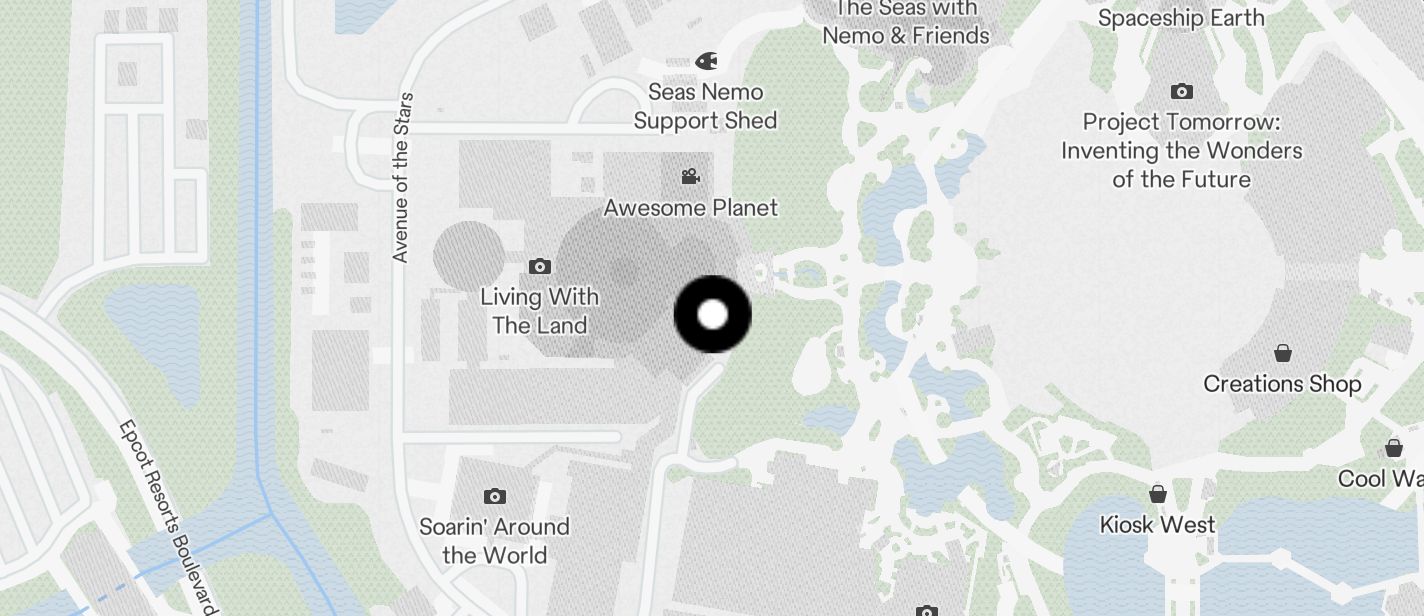Open the Awesome Planet theater marker
The width and height of the screenshot is (1424, 616).
[690, 177]
